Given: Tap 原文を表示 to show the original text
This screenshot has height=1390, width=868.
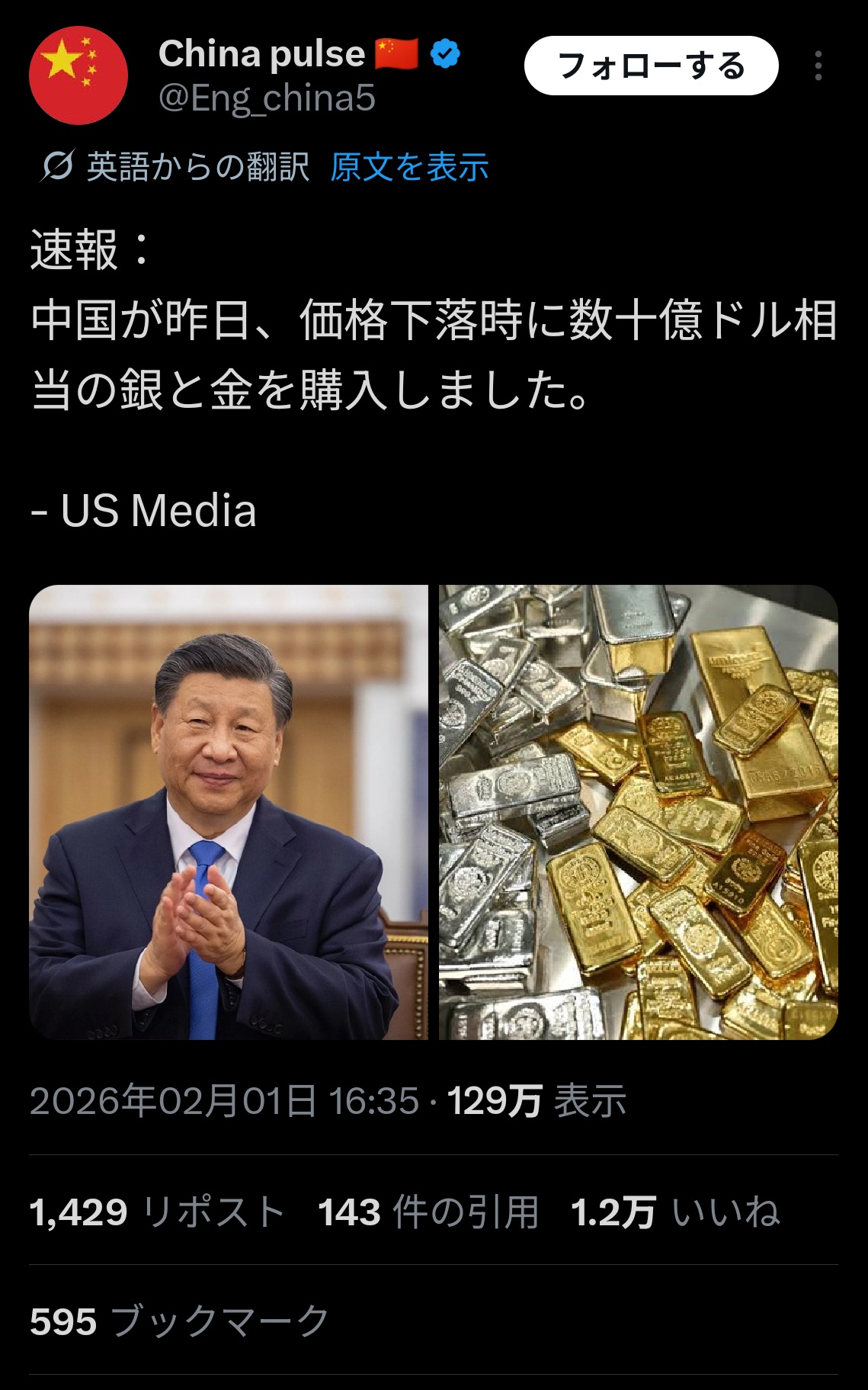Looking at the screenshot, I should (409, 167).
